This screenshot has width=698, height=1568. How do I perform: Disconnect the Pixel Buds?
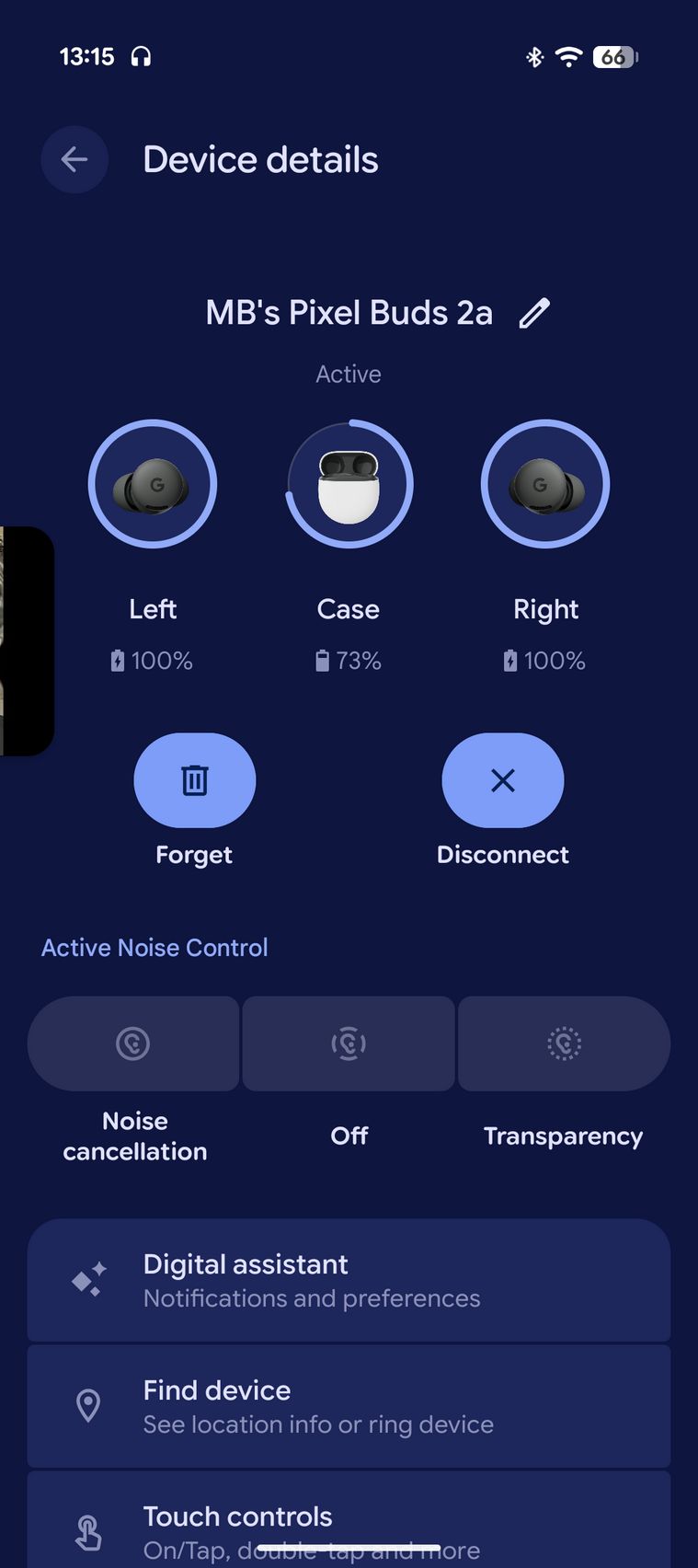point(502,780)
